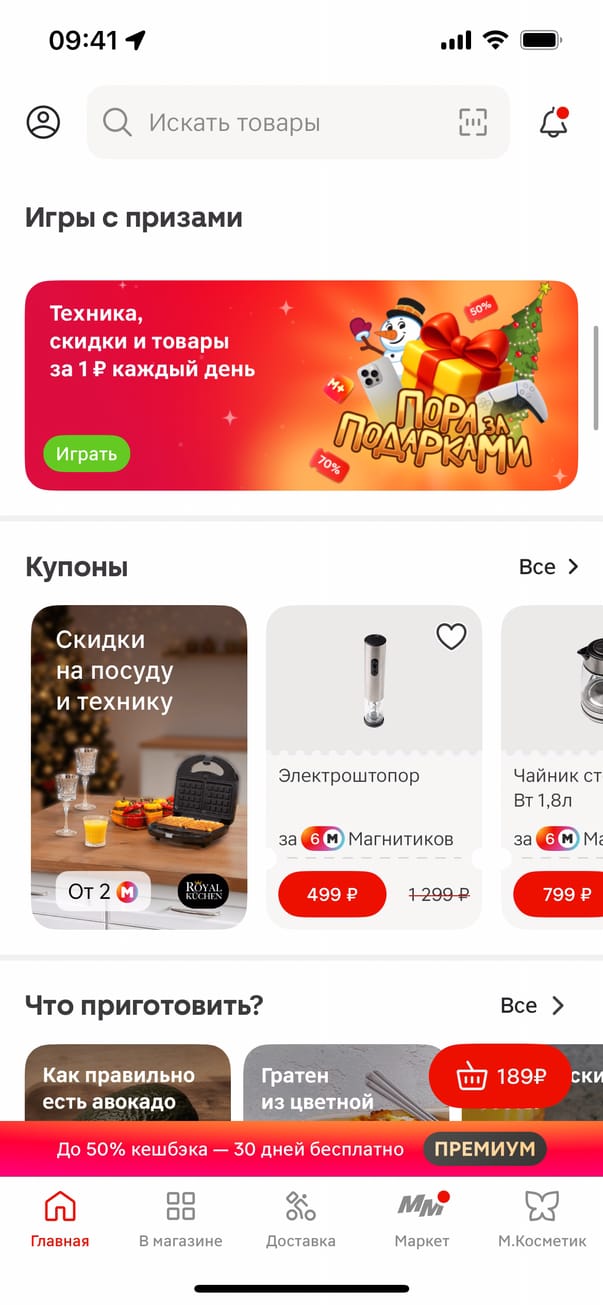Open the cart showing 189₽
603x1305 pixels.
(500, 1077)
